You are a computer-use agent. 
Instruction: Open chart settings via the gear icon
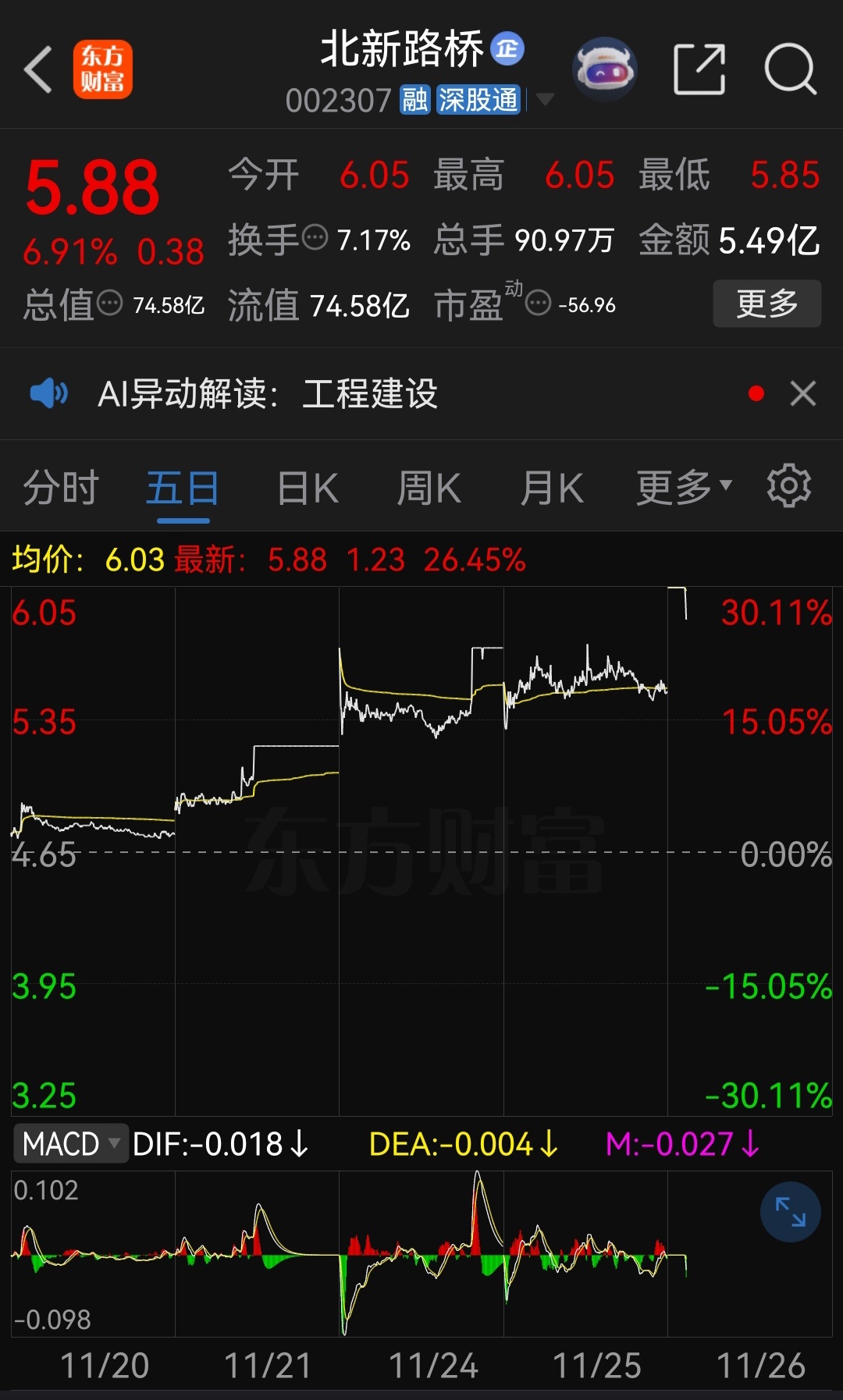[x=791, y=485]
